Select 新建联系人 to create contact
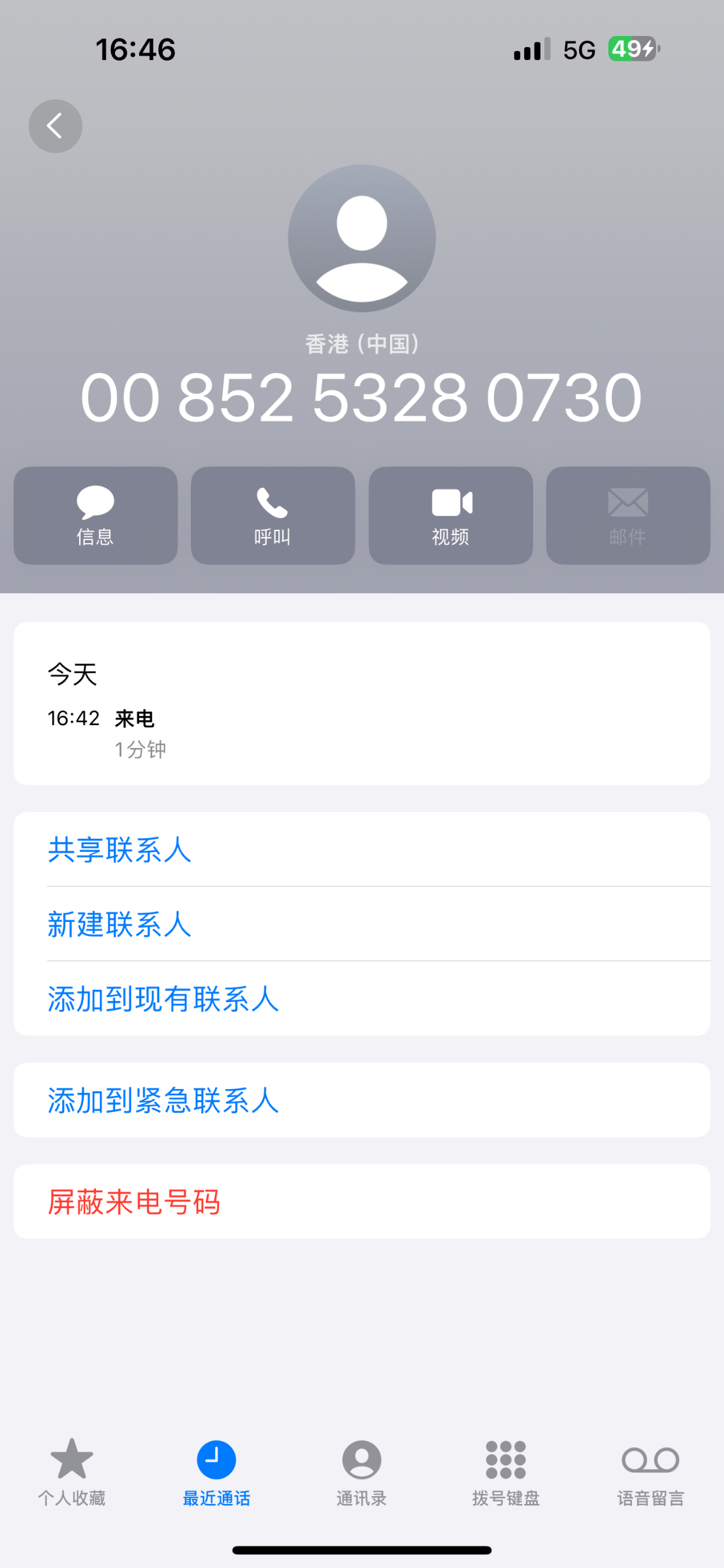The height and width of the screenshot is (1568, 724). pyautogui.click(x=120, y=924)
